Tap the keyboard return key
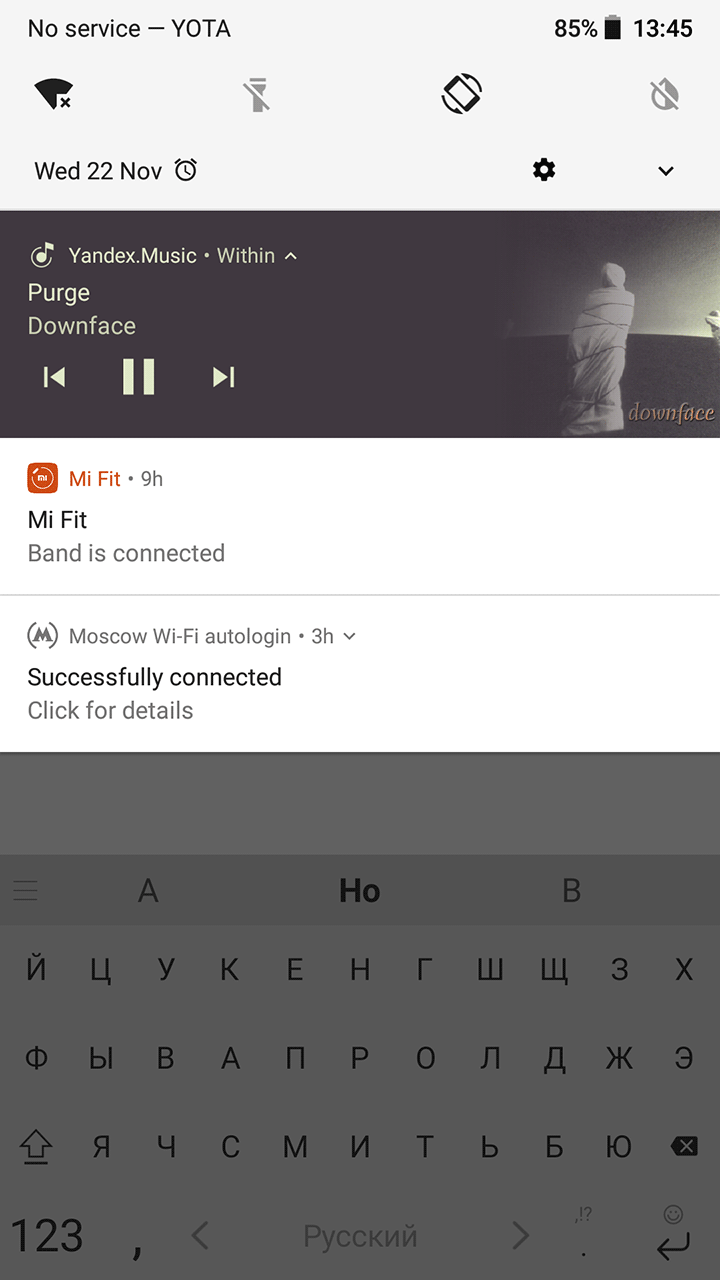Image resolution: width=720 pixels, height=1280 pixels. pos(673,1246)
